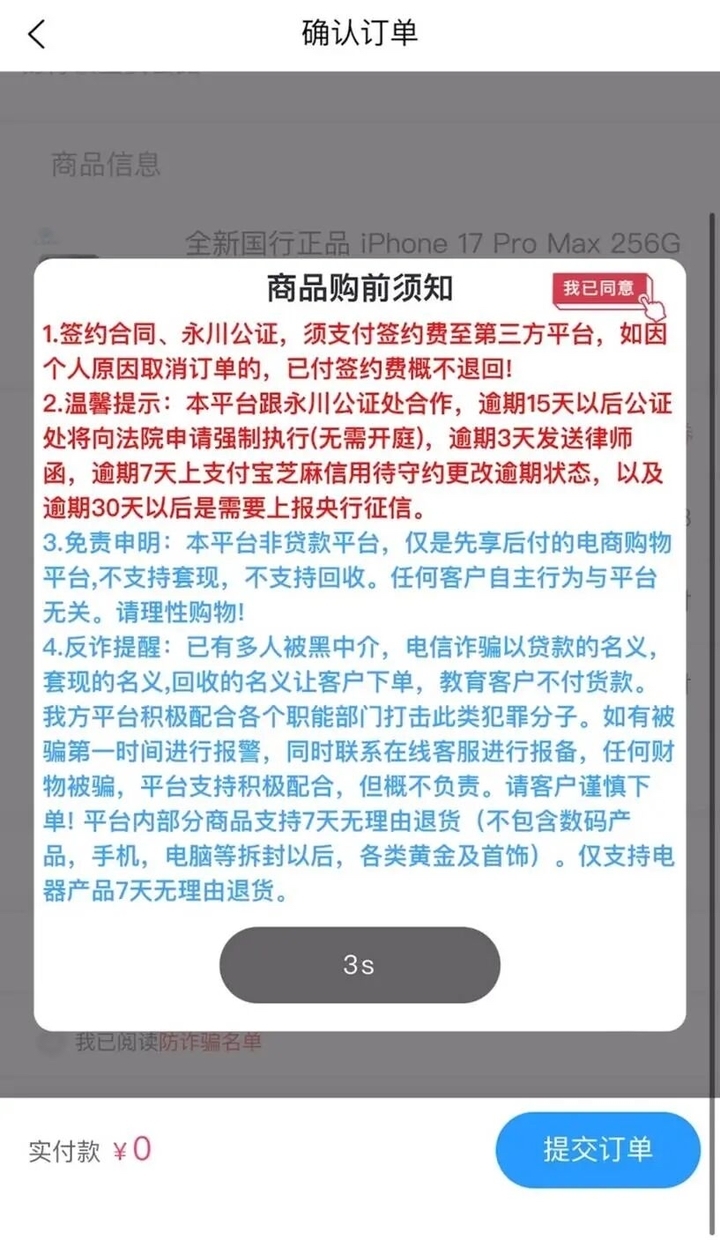Check the 我已阅读 anti-fraud checkbox

pos(50,1043)
